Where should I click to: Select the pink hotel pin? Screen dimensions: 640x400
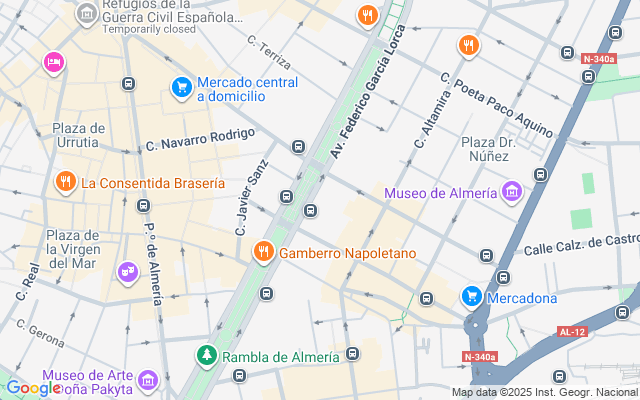point(54,63)
